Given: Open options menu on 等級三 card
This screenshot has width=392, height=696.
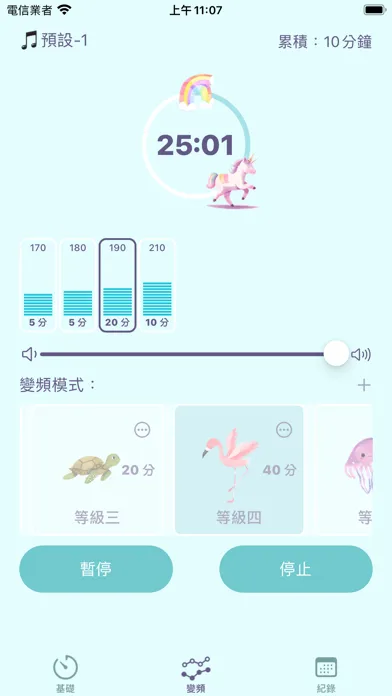Looking at the screenshot, I should click(142, 429).
